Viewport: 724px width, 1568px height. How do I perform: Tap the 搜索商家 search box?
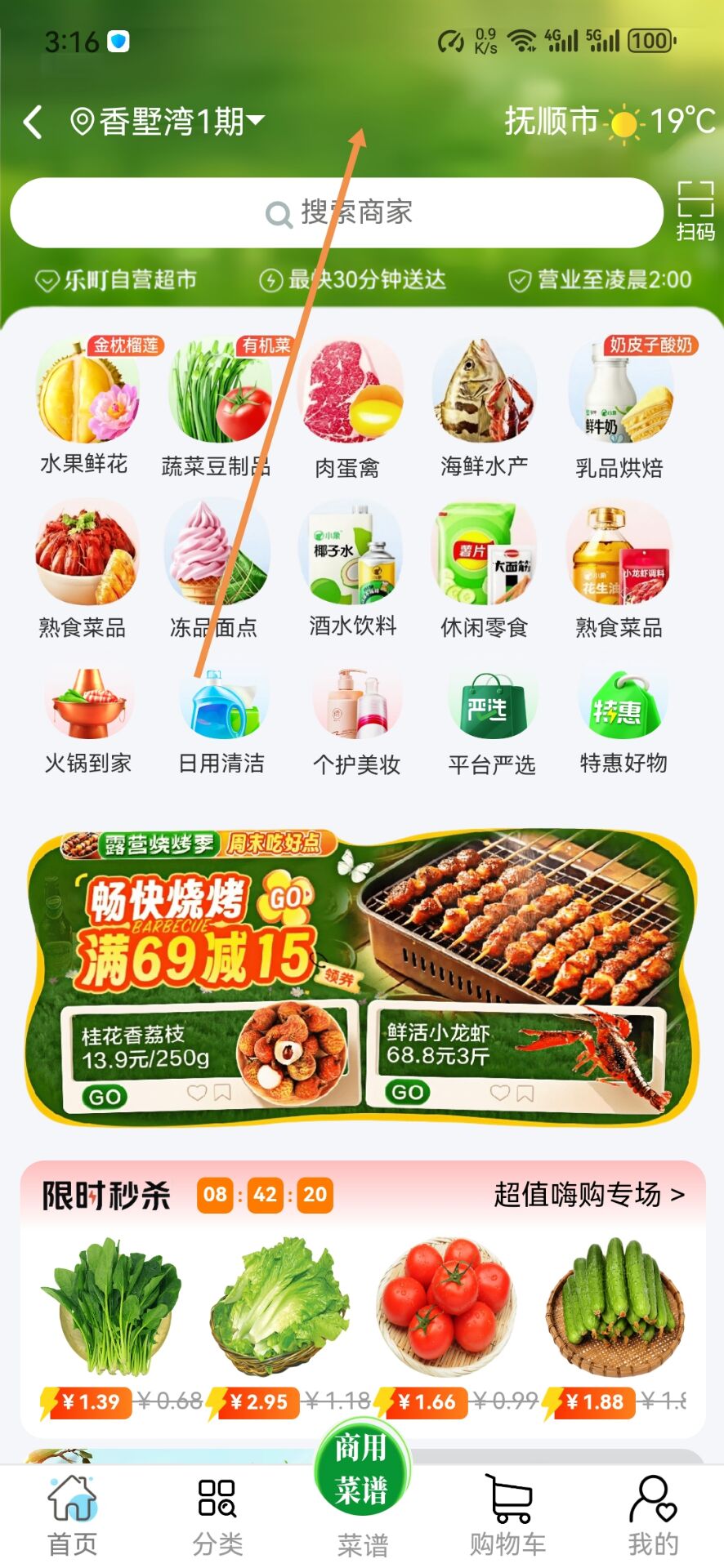tap(337, 213)
